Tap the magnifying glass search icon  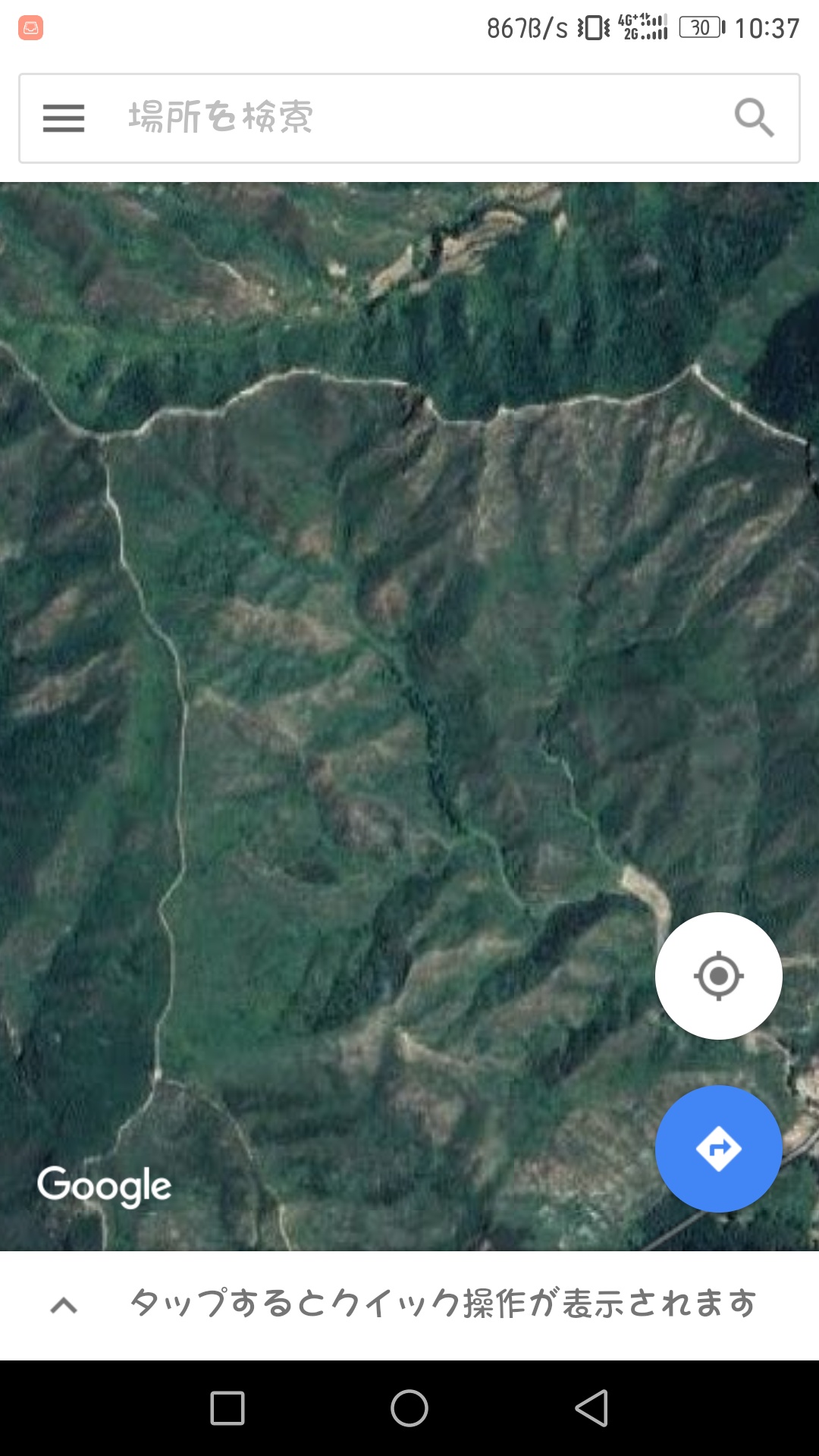point(754,118)
